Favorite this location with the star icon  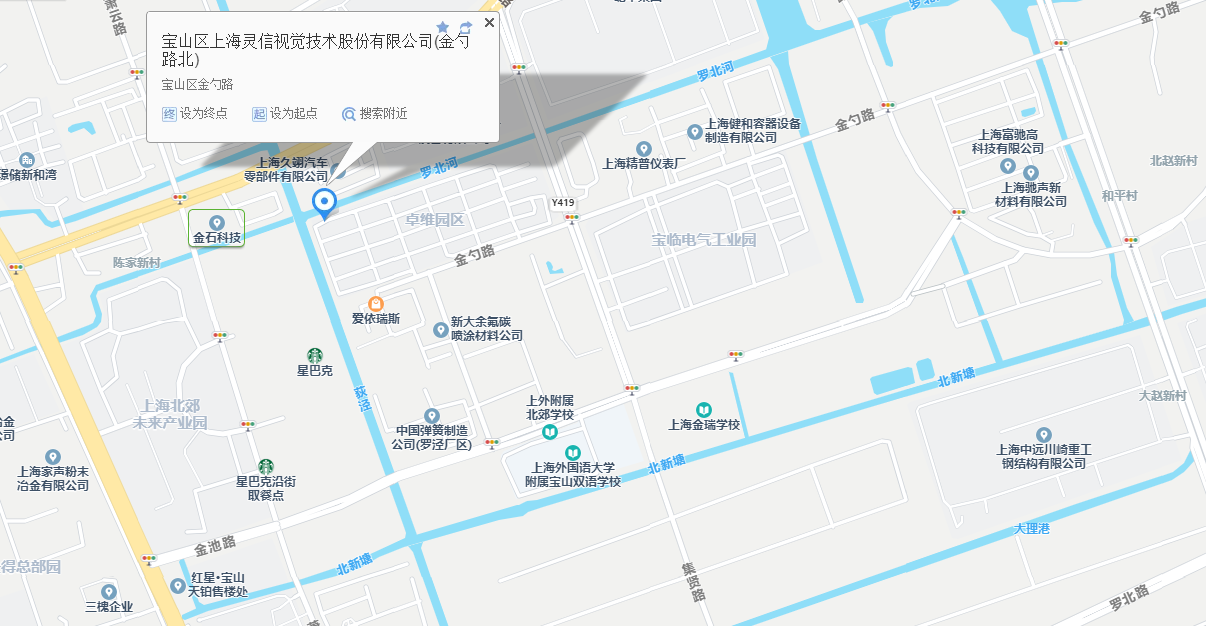[x=443, y=27]
